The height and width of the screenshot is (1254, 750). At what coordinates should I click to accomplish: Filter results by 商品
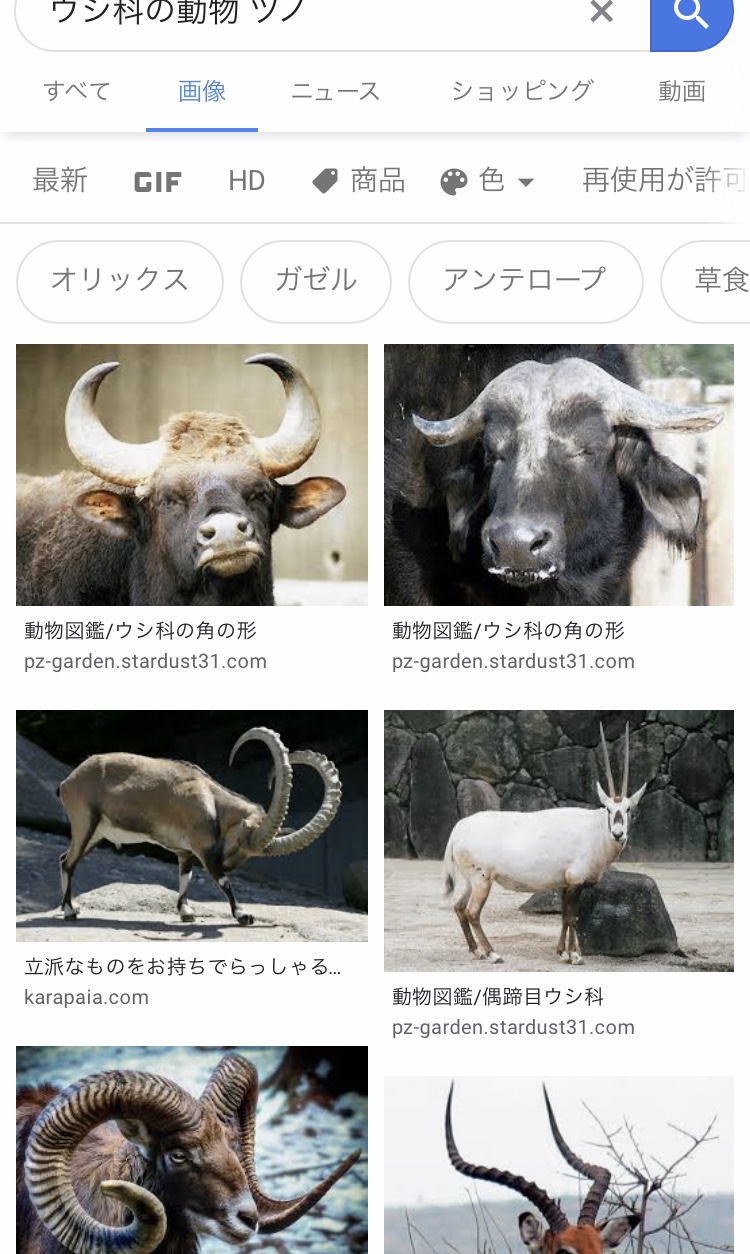point(358,181)
